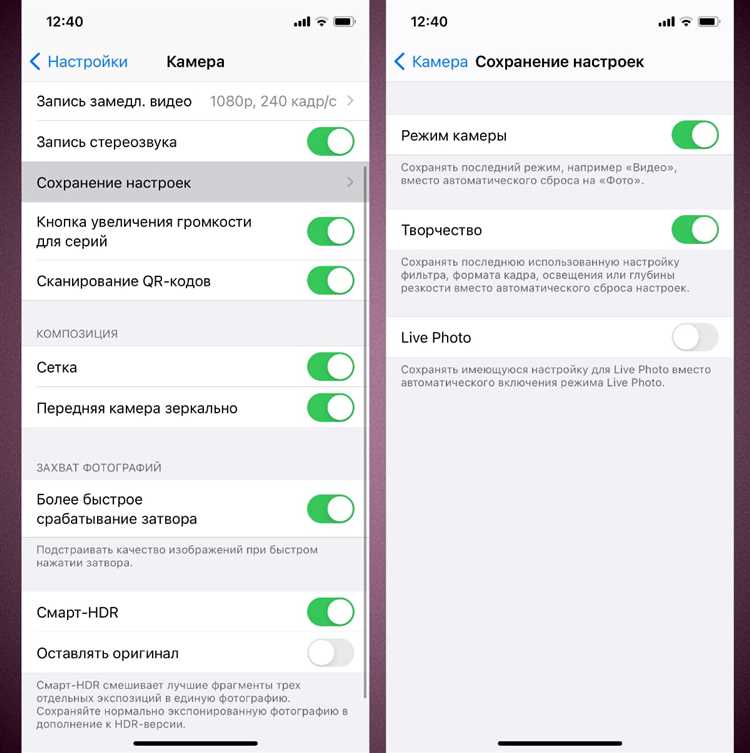Toggle the Творчество switch off
Viewport: 750px width, 753px height.
pyautogui.click(x=694, y=230)
